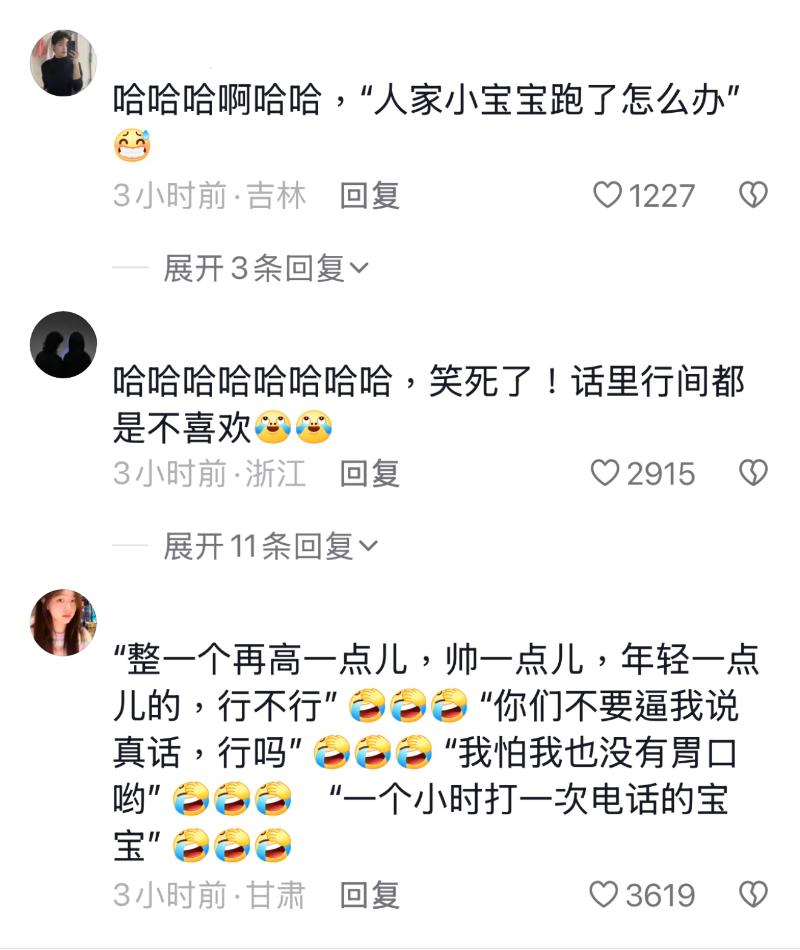
Task: Reply to the 浙江 comment
Action: 369,473
